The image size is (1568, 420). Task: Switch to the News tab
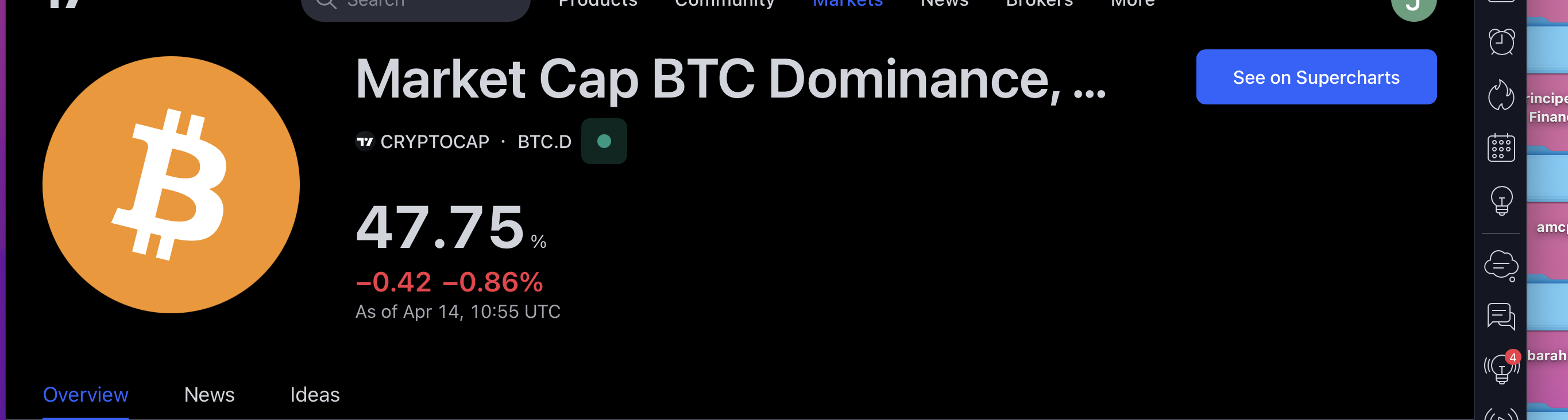[209, 395]
